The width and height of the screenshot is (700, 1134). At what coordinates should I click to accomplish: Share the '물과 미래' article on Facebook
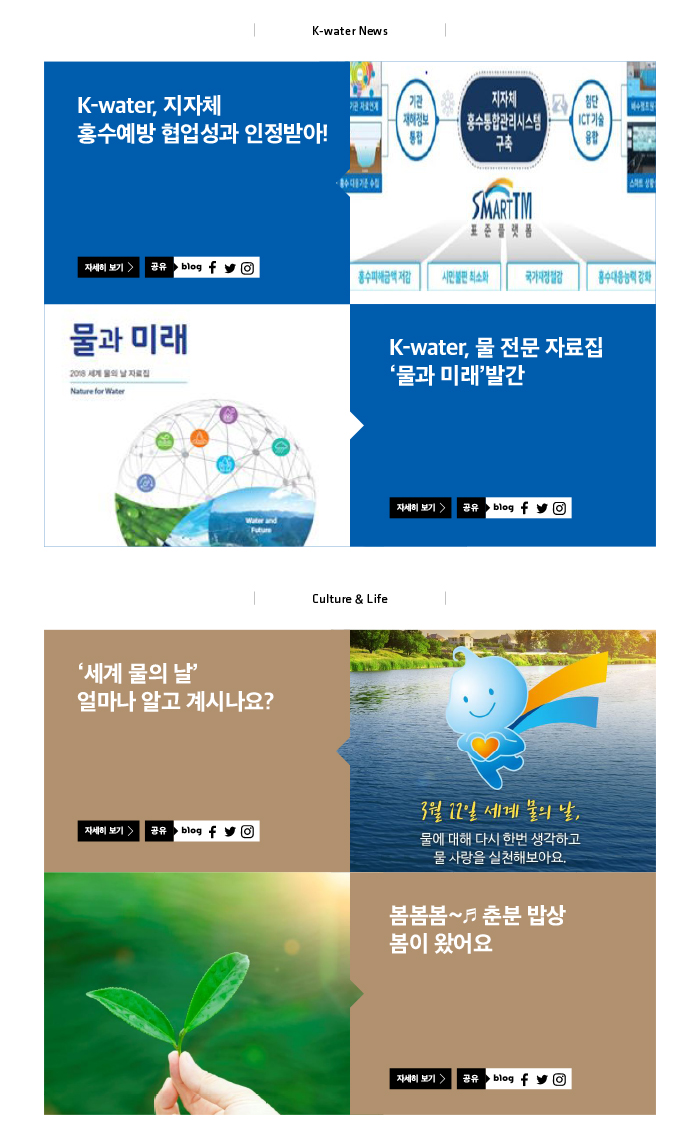tap(525, 508)
